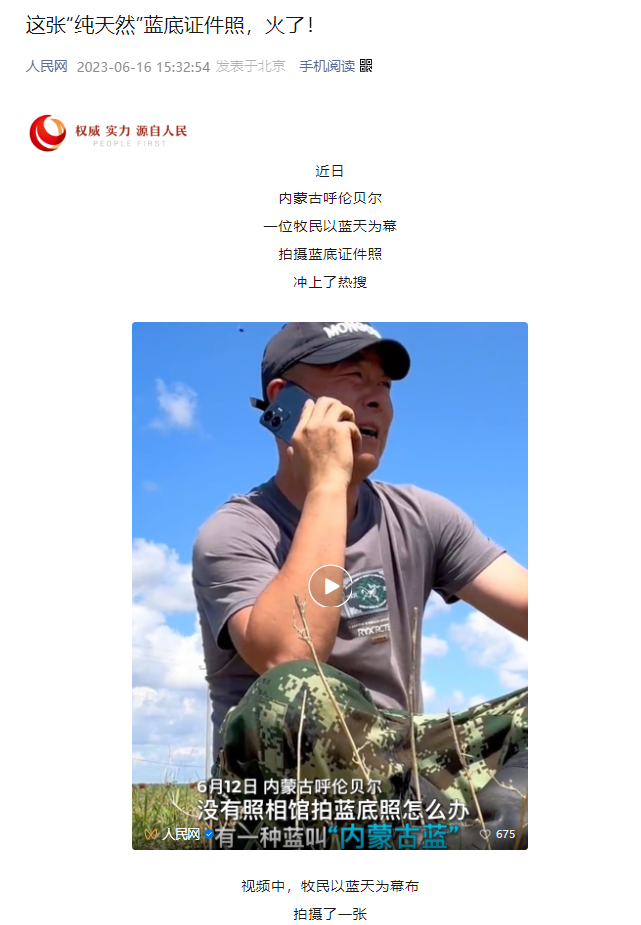641x925 pixels.
Task: Open 手机阅读 QR code option
Action: click(327, 66)
